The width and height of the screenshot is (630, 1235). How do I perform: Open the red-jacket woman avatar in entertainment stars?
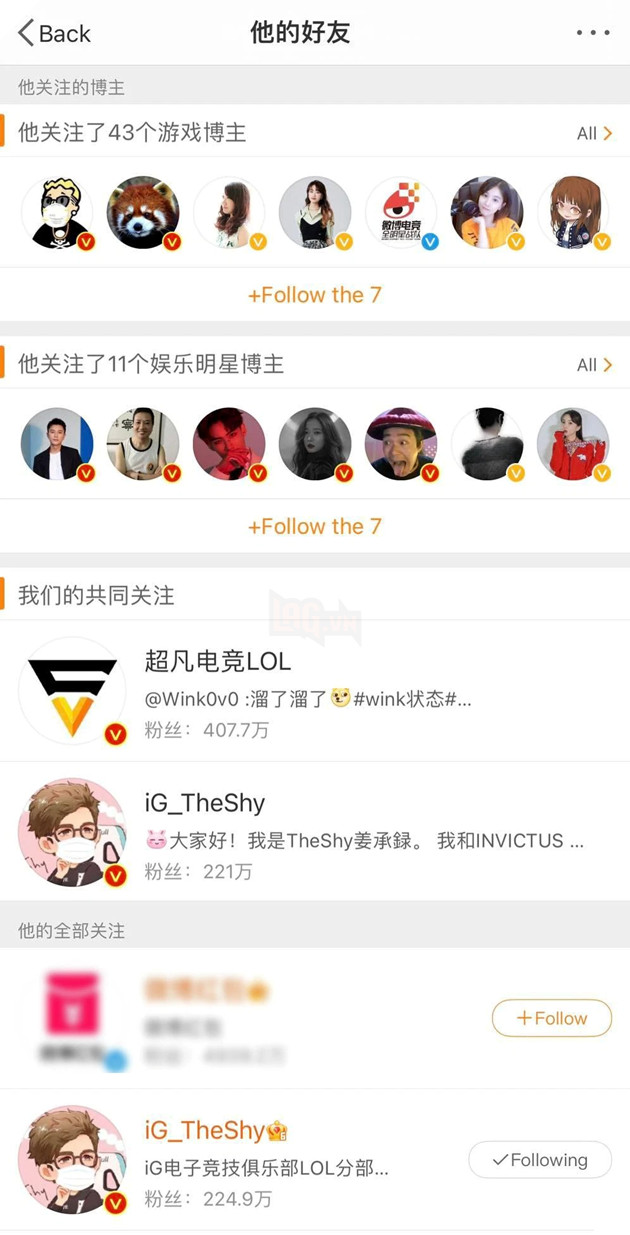point(573,444)
